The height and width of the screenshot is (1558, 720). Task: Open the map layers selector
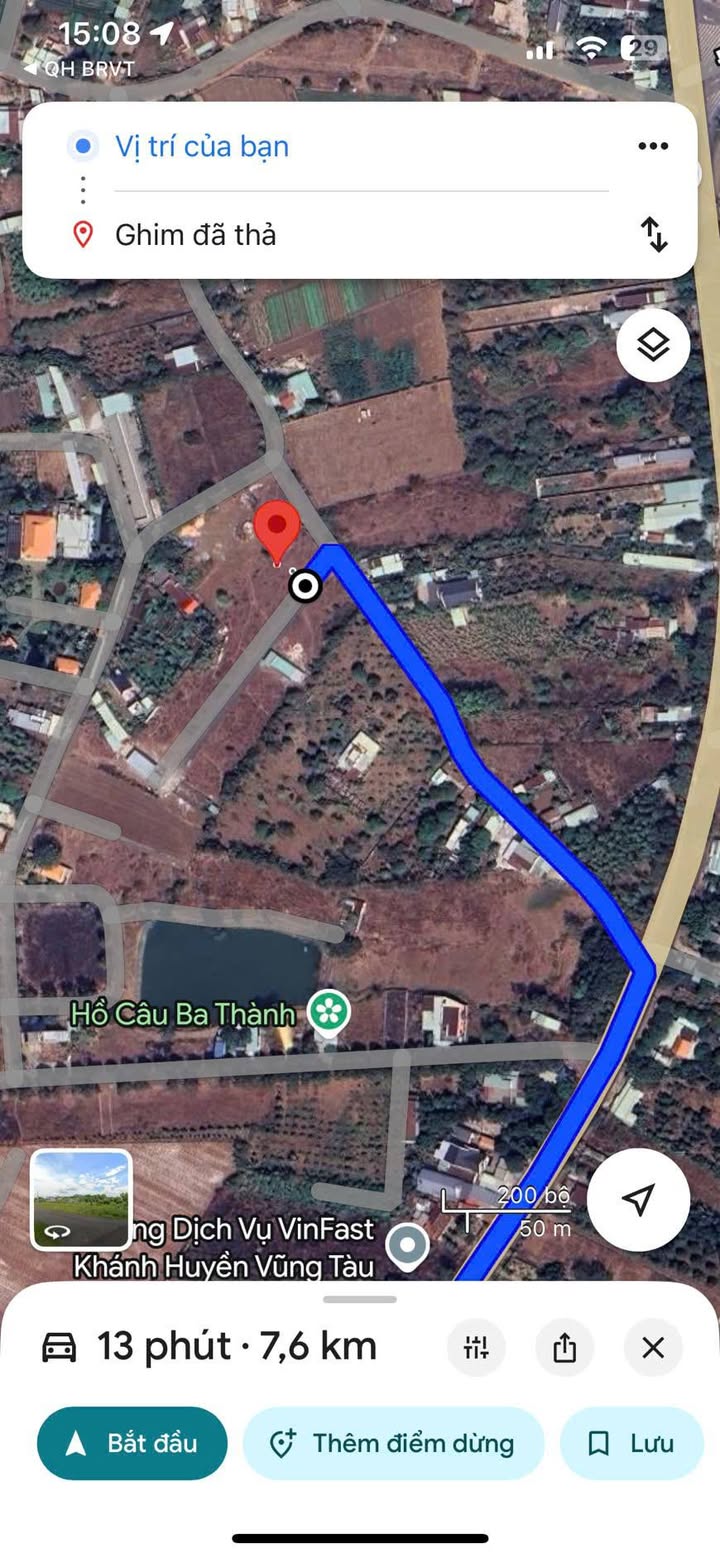pos(653,346)
